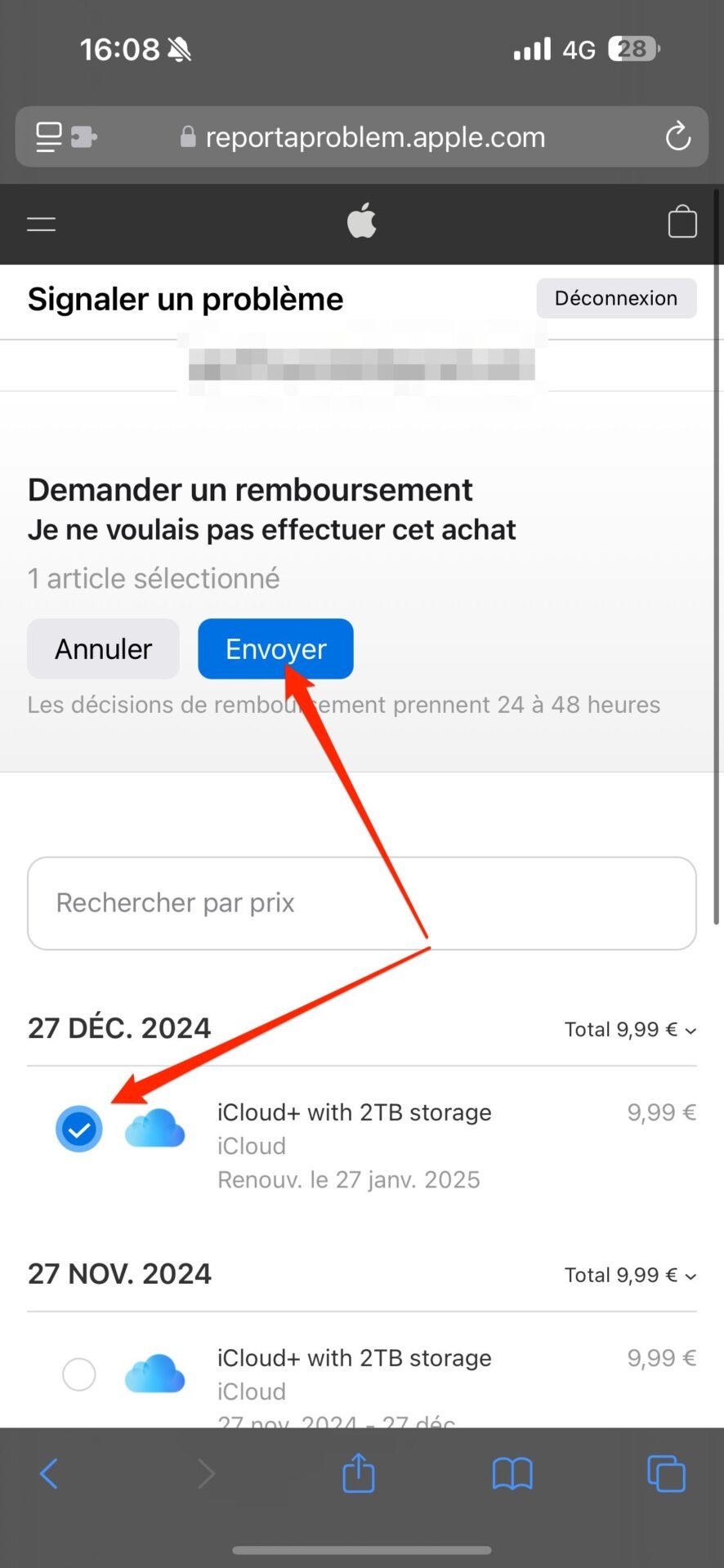Go back in Safari

(49, 1474)
